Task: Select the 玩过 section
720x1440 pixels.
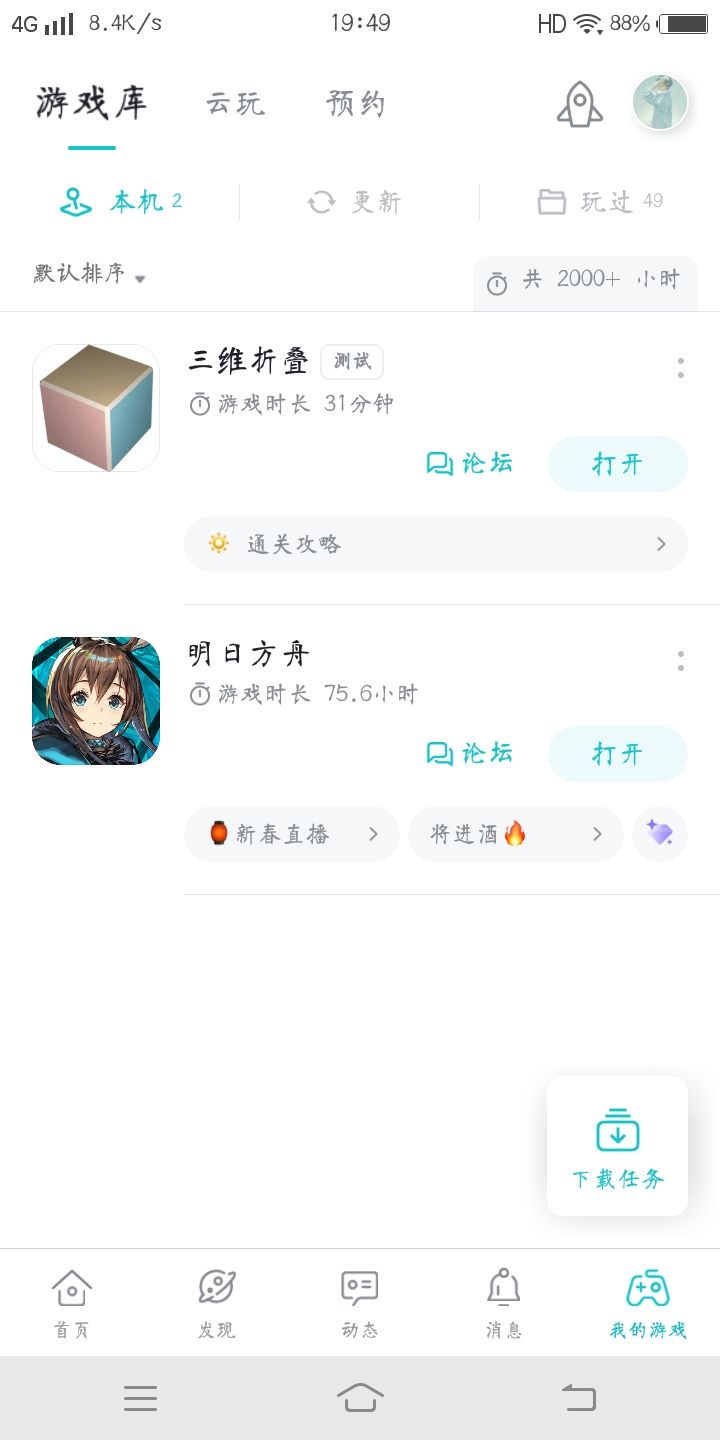Action: point(600,202)
